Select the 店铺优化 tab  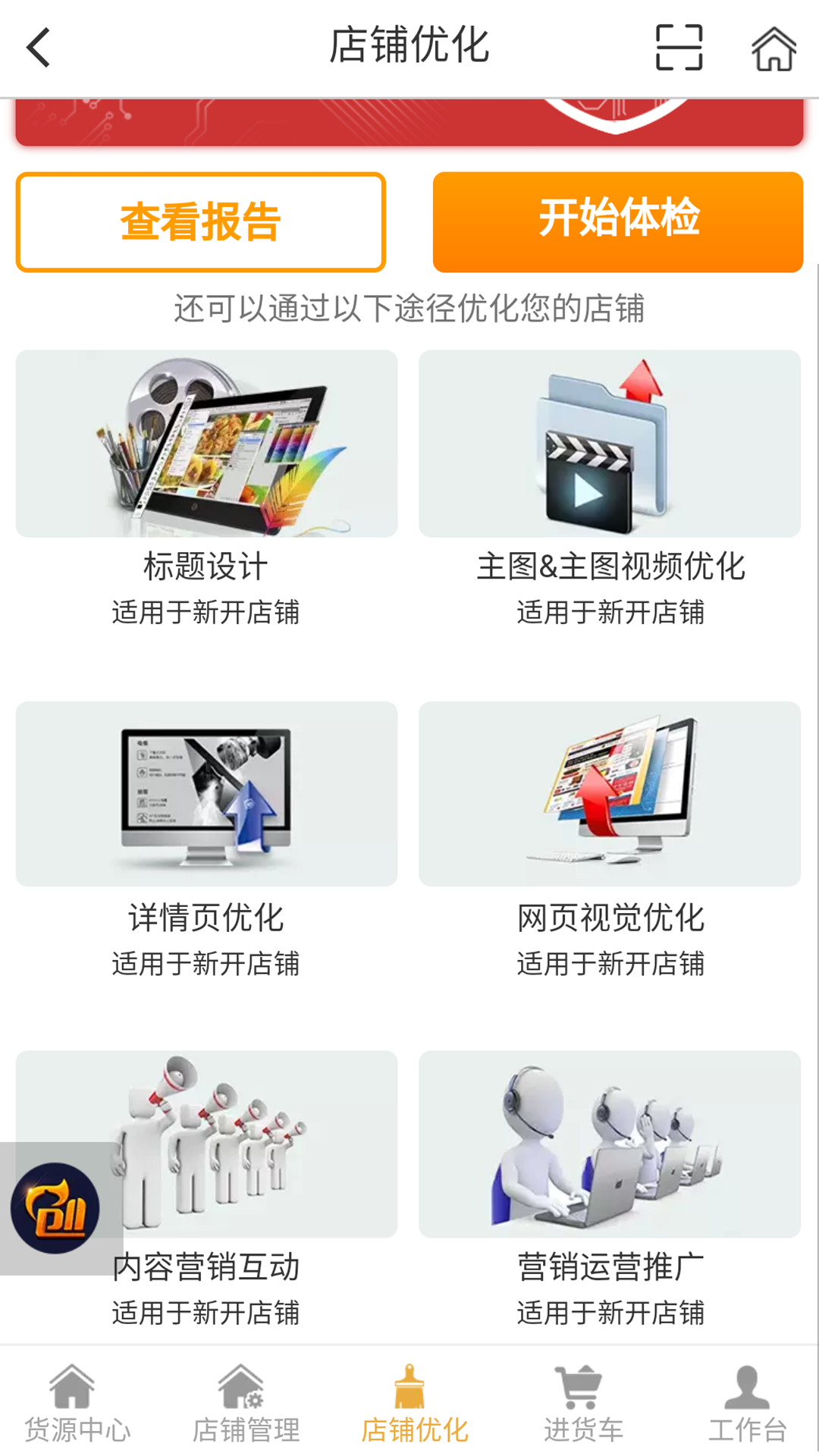click(x=414, y=1404)
